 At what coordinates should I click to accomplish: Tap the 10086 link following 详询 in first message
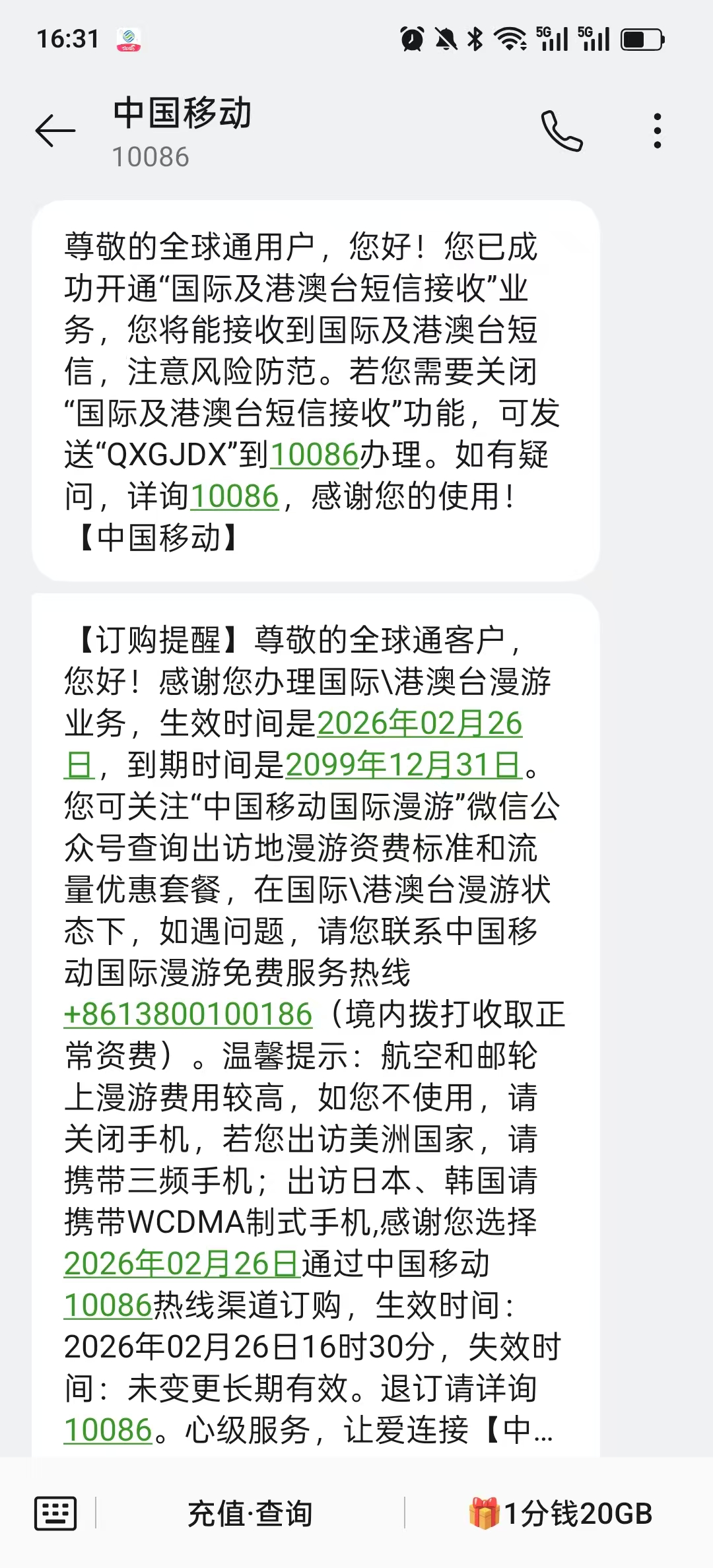click(x=234, y=496)
